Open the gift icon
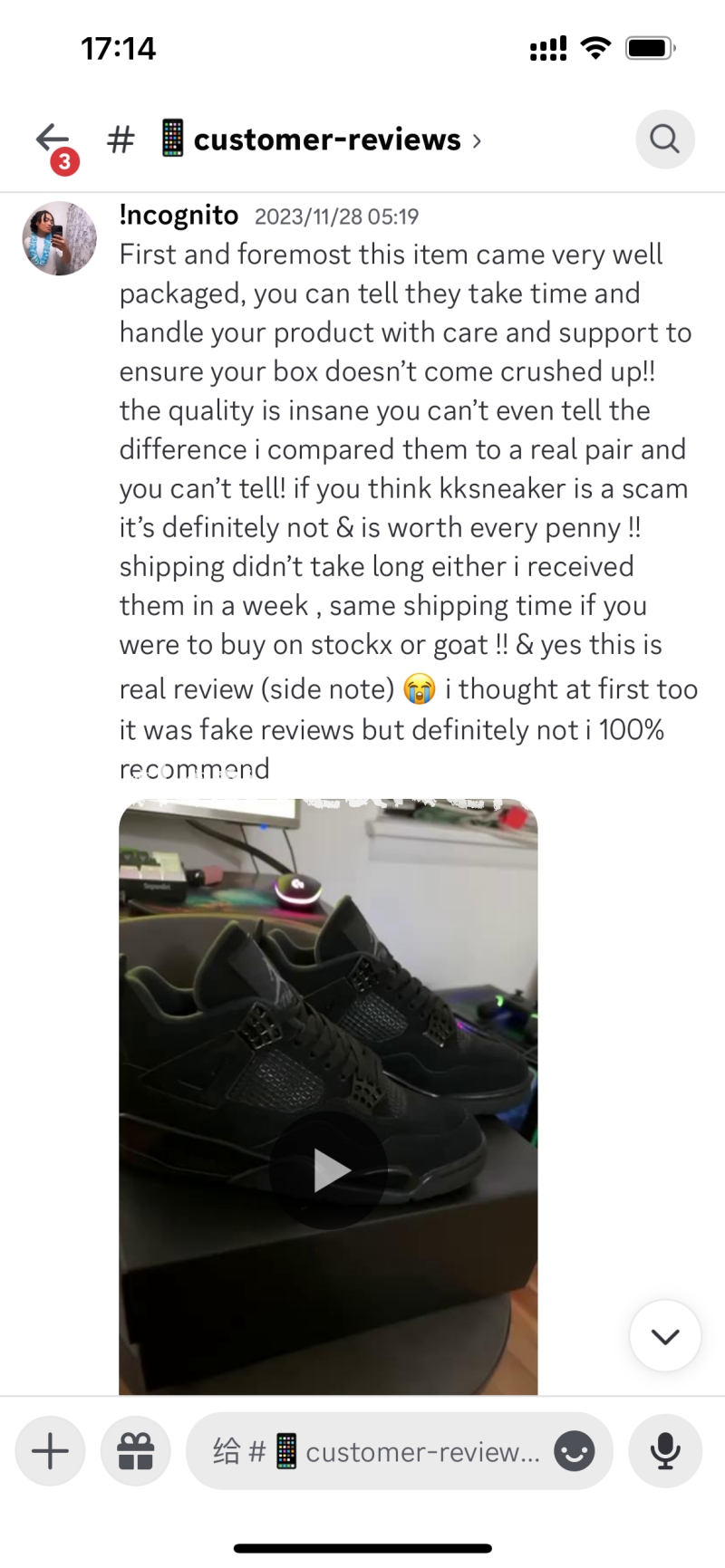Image resolution: width=725 pixels, height=1568 pixels. pos(136,1452)
